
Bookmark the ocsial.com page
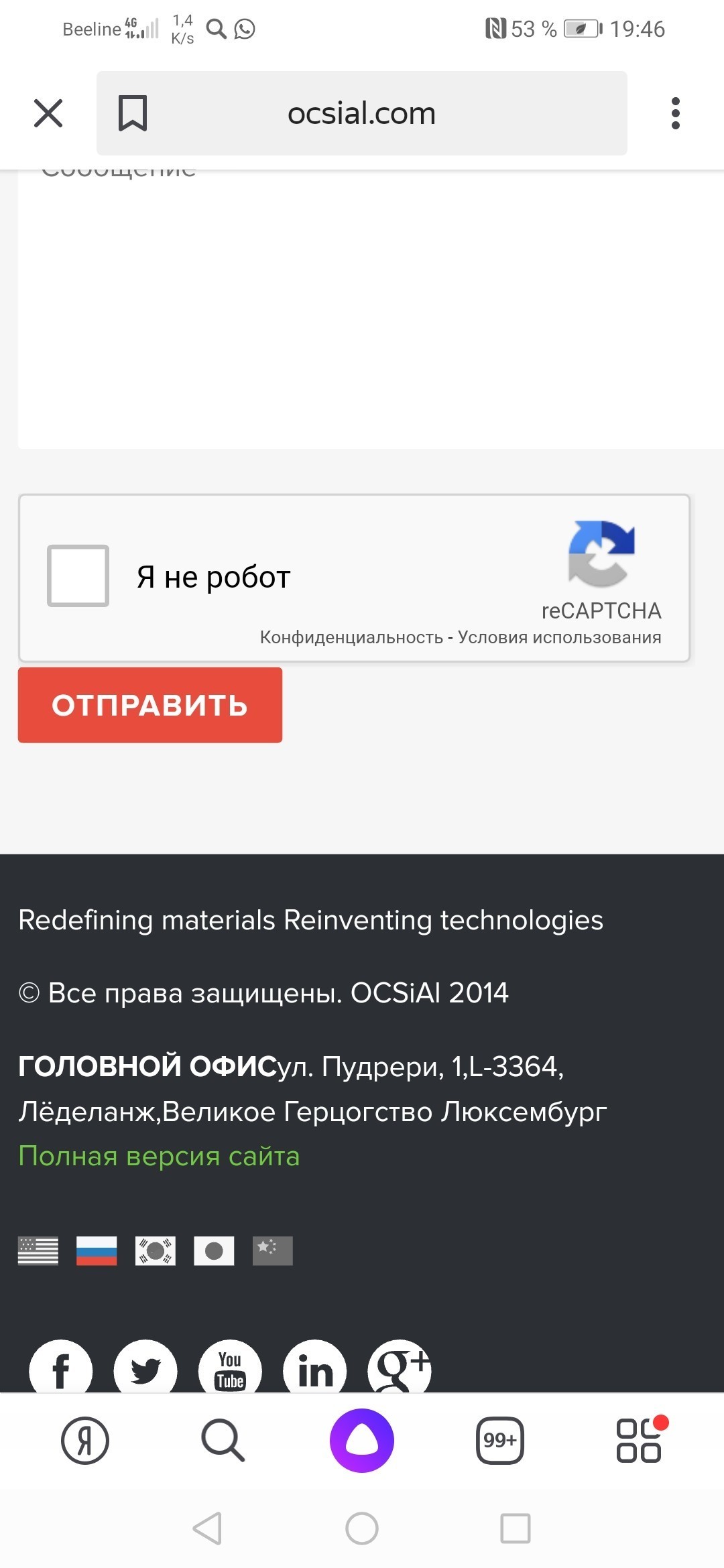pyautogui.click(x=133, y=113)
